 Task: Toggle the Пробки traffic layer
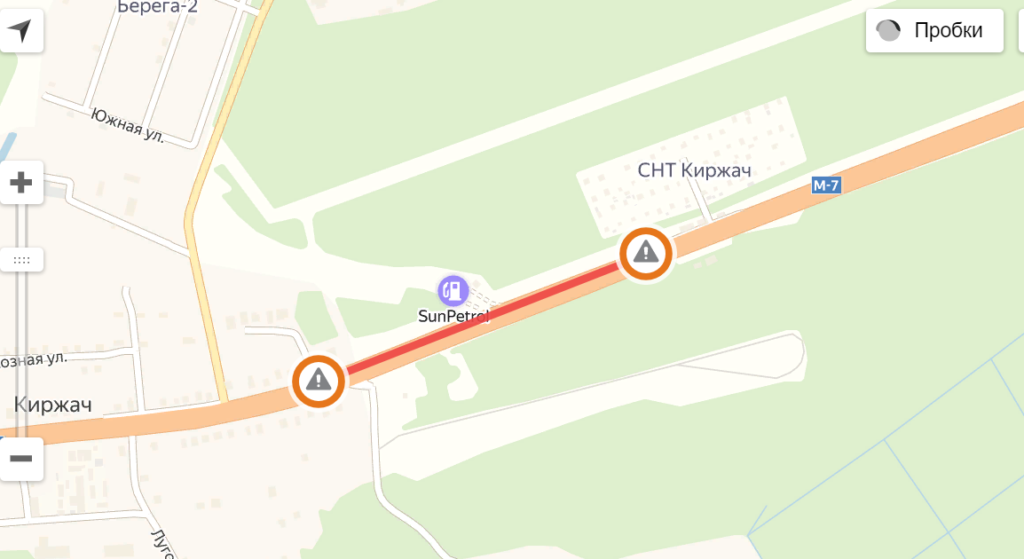[x=934, y=31]
